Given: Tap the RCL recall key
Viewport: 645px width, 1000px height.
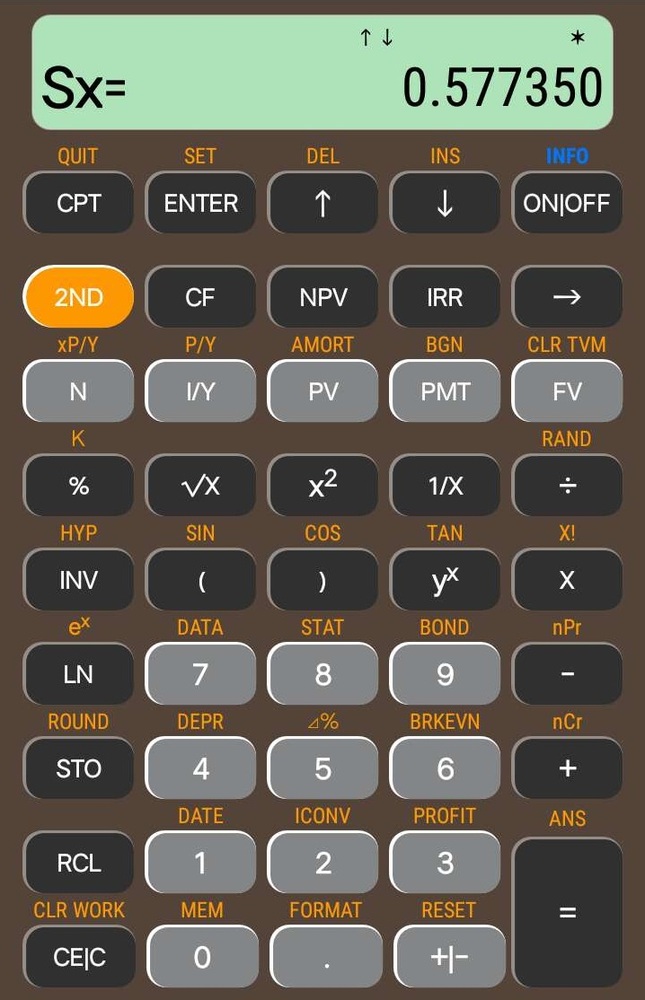Looking at the screenshot, I should pos(78,862).
